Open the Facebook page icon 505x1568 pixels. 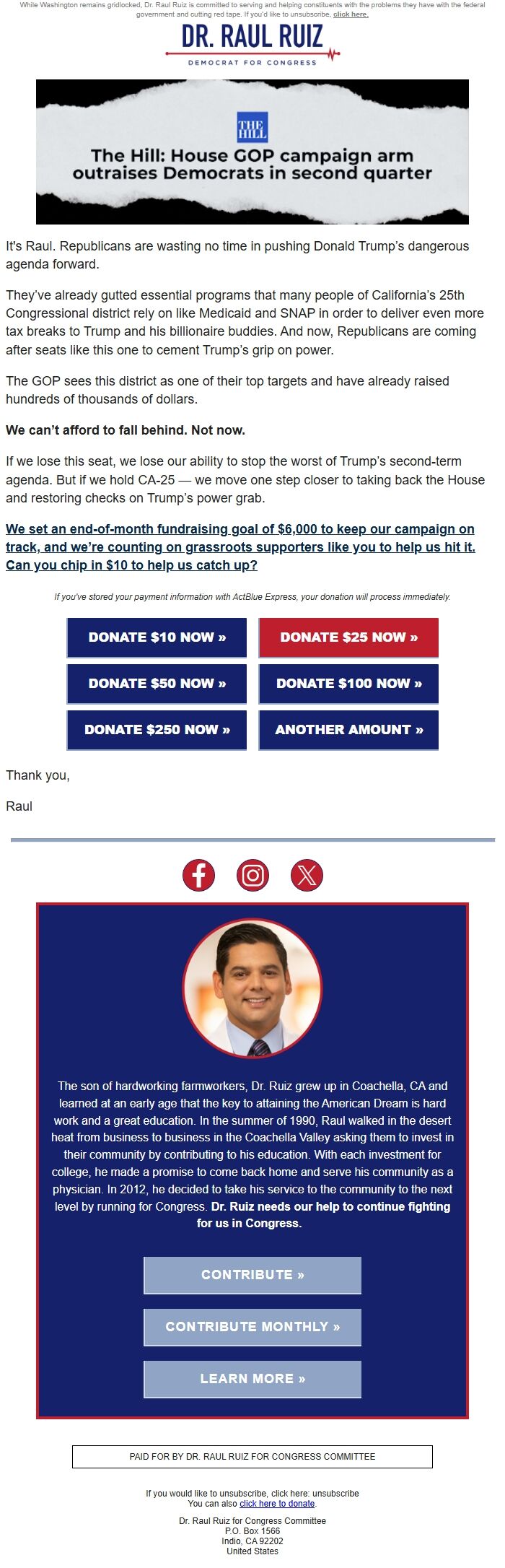pyautogui.click(x=198, y=876)
